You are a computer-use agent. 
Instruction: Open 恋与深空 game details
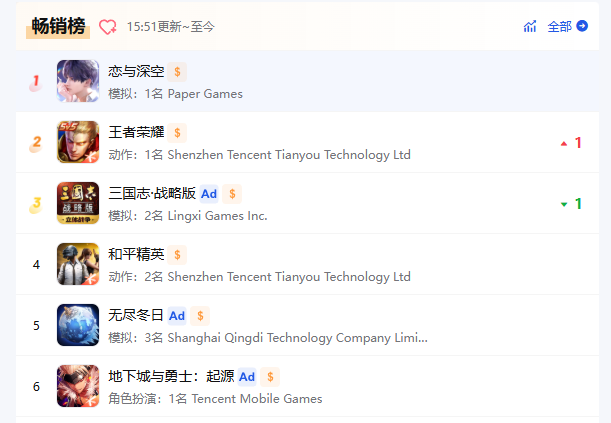[x=136, y=72]
